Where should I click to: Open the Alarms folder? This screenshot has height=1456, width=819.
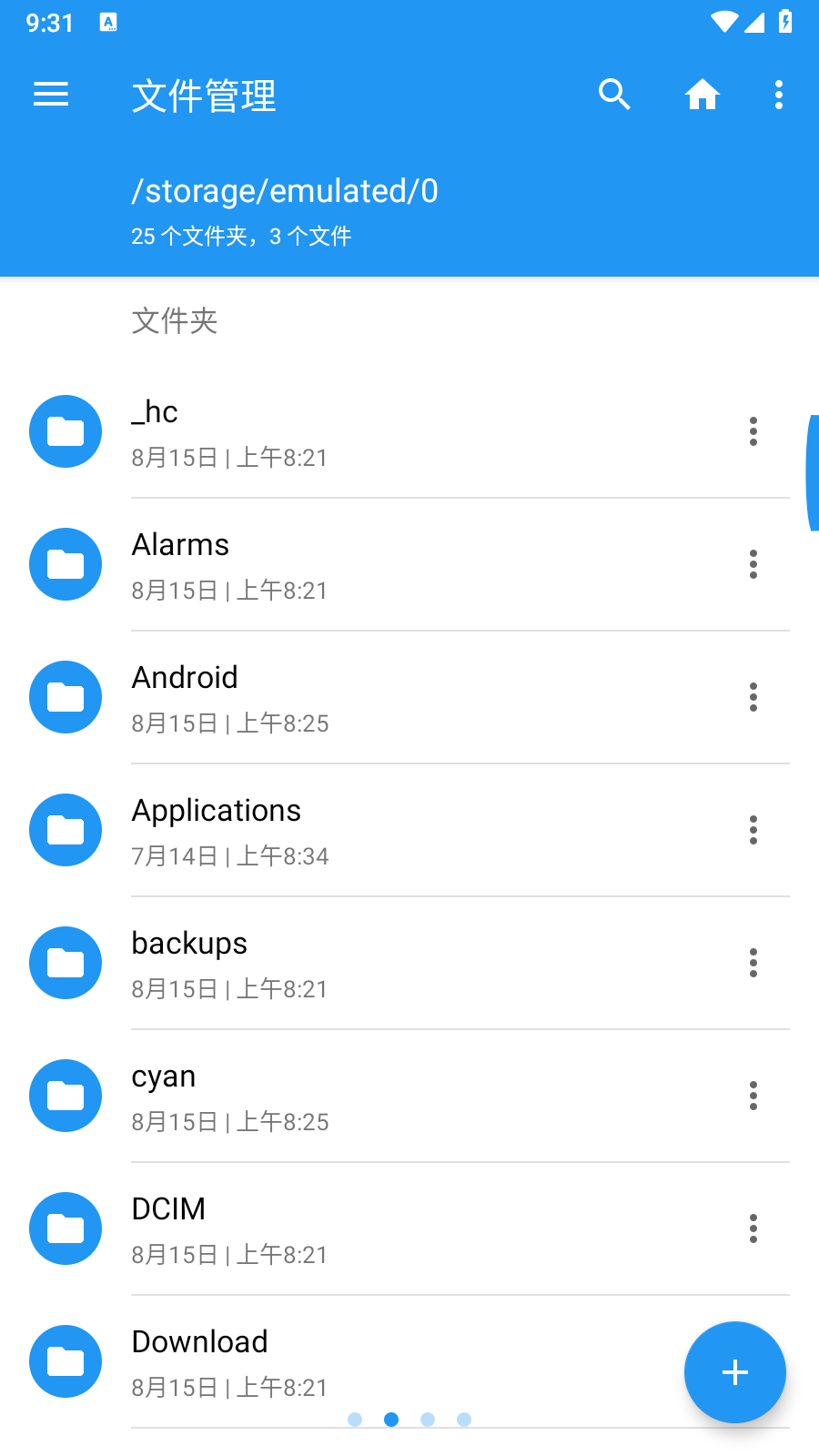point(409,564)
